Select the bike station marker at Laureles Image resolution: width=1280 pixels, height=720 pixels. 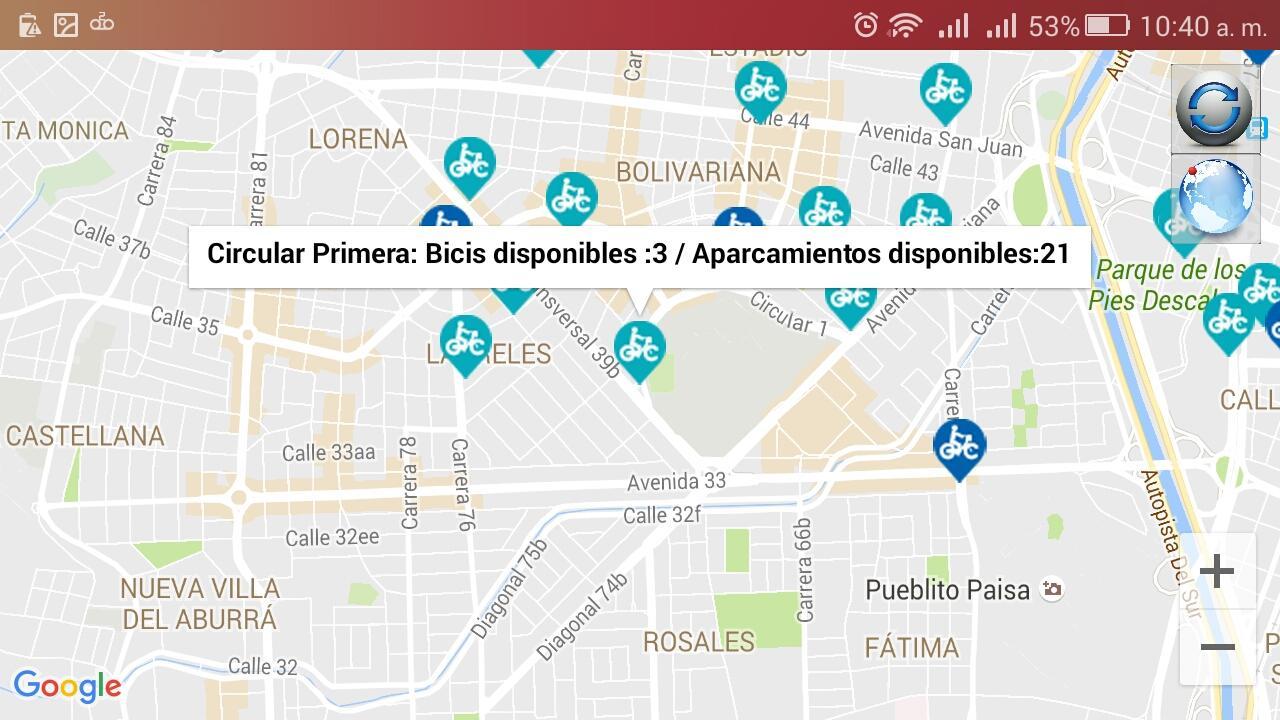(465, 342)
